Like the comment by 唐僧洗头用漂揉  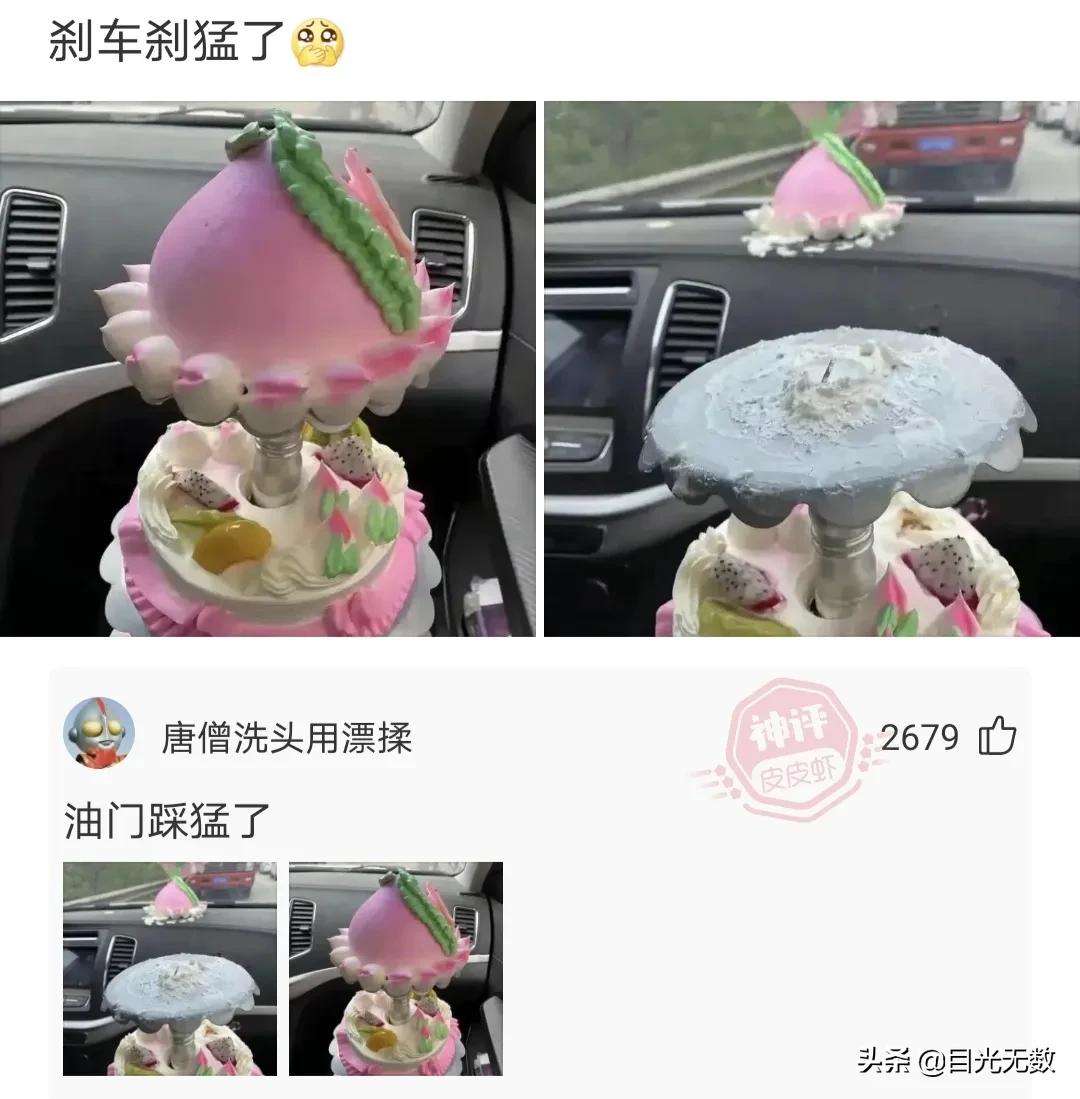coord(997,738)
